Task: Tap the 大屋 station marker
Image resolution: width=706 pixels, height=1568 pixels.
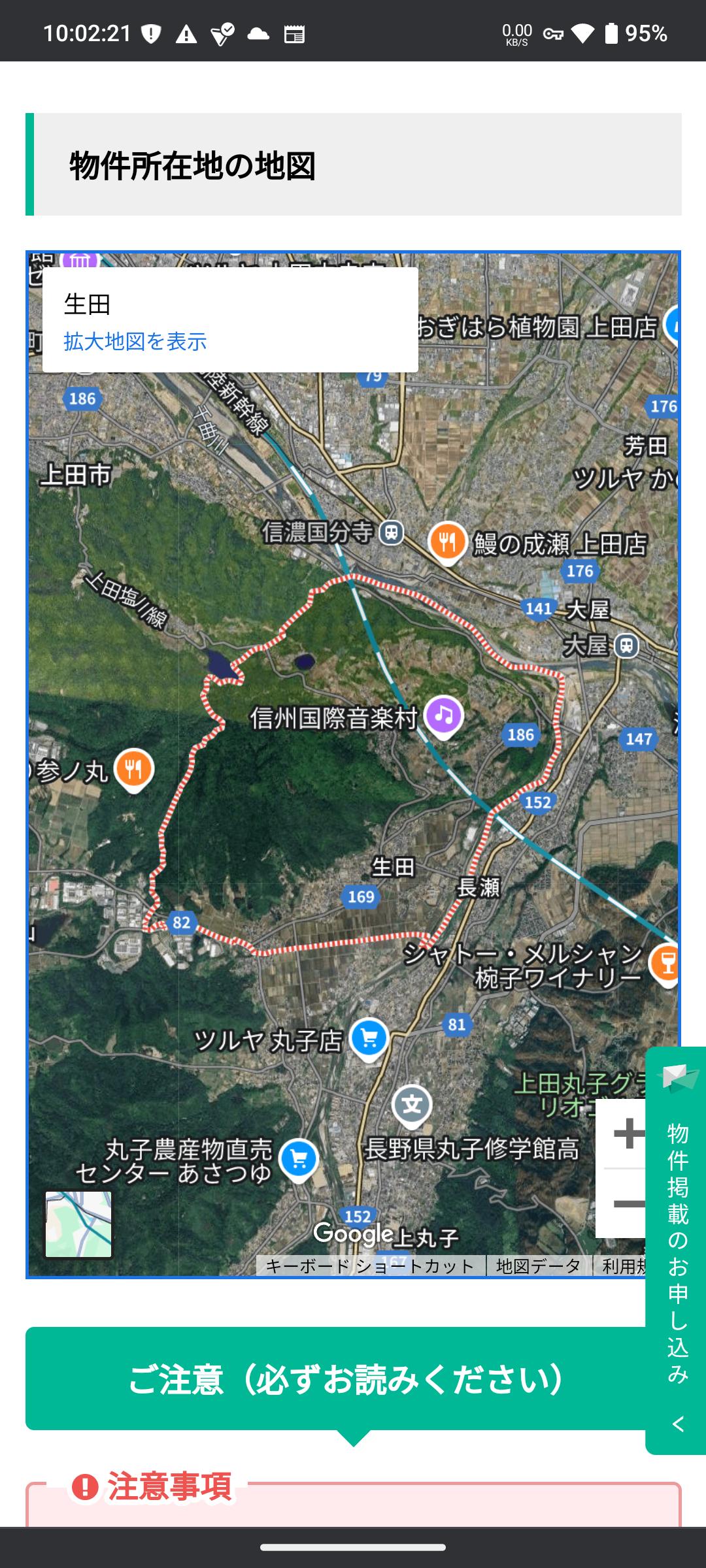Action: (x=627, y=645)
